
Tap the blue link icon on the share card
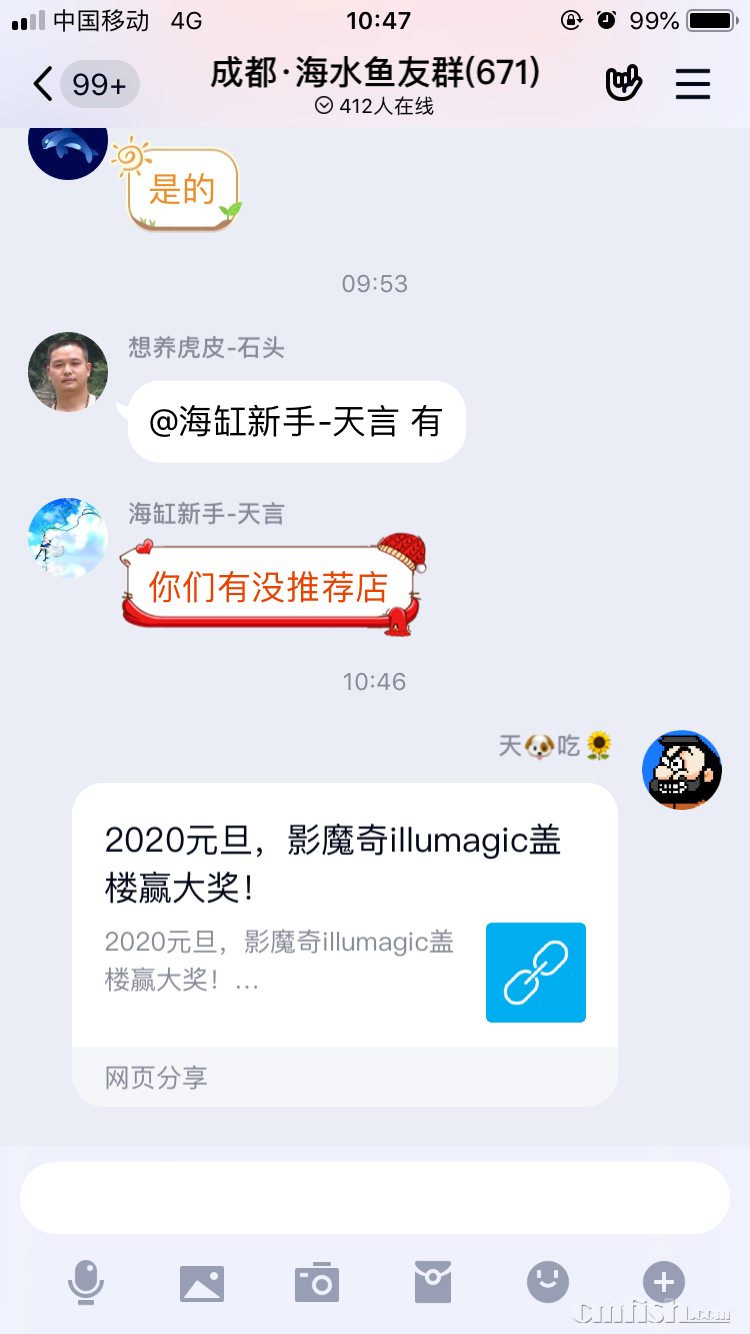(x=535, y=972)
